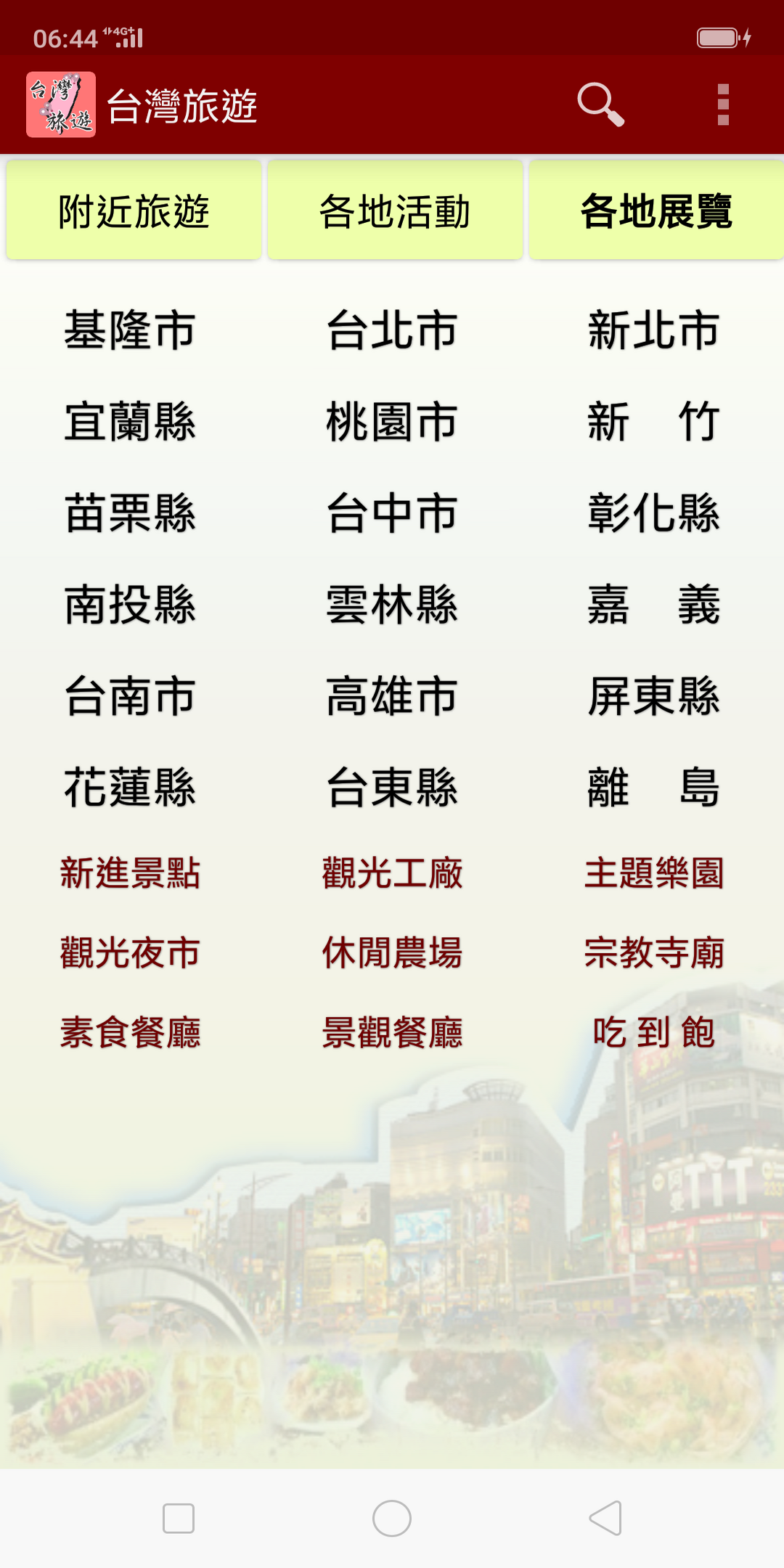Open 附近旅遊 nearby travel
Viewport: 784px width, 1568px height.
134,211
